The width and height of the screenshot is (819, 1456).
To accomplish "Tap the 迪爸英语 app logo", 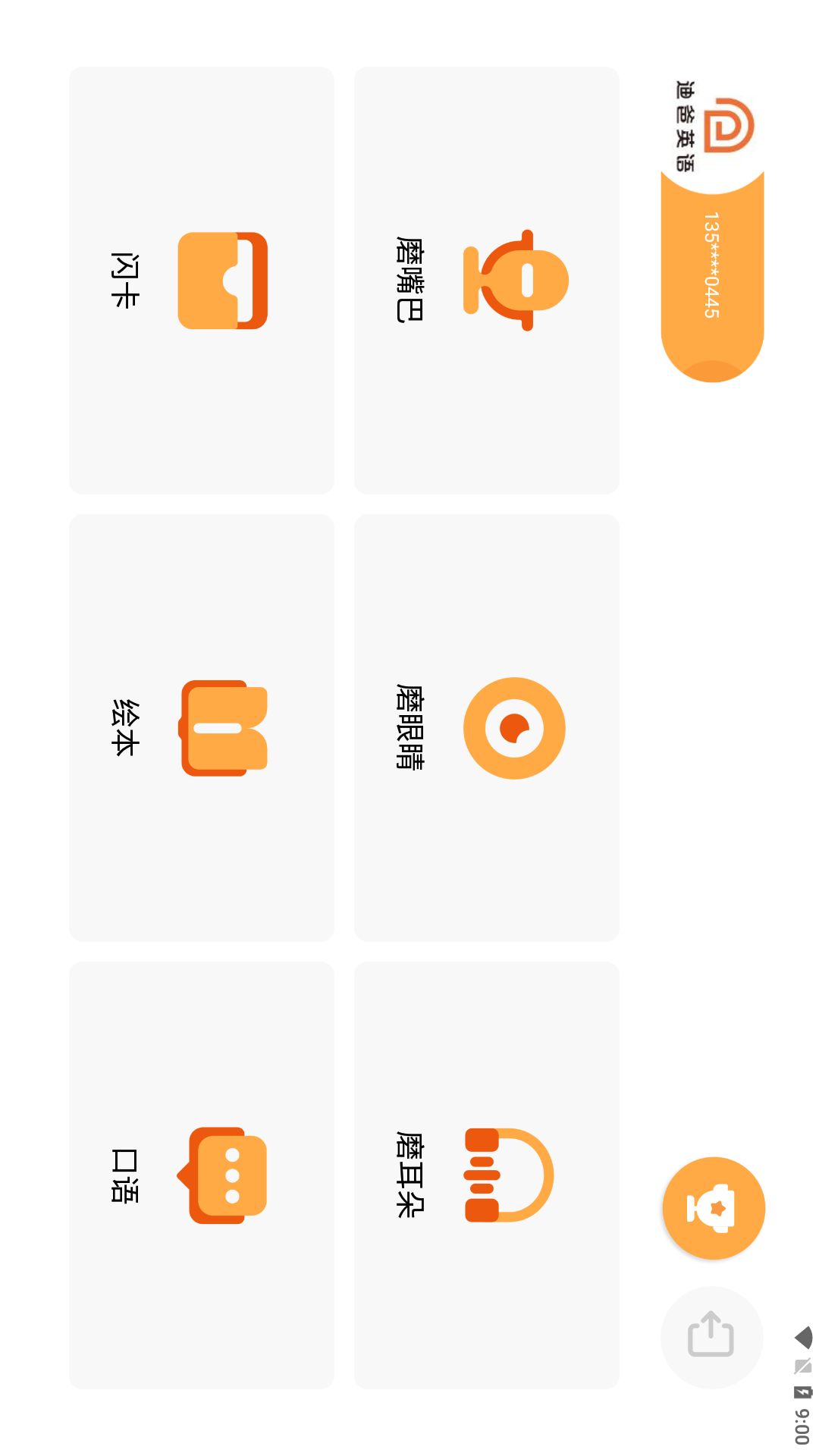I will [713, 125].
